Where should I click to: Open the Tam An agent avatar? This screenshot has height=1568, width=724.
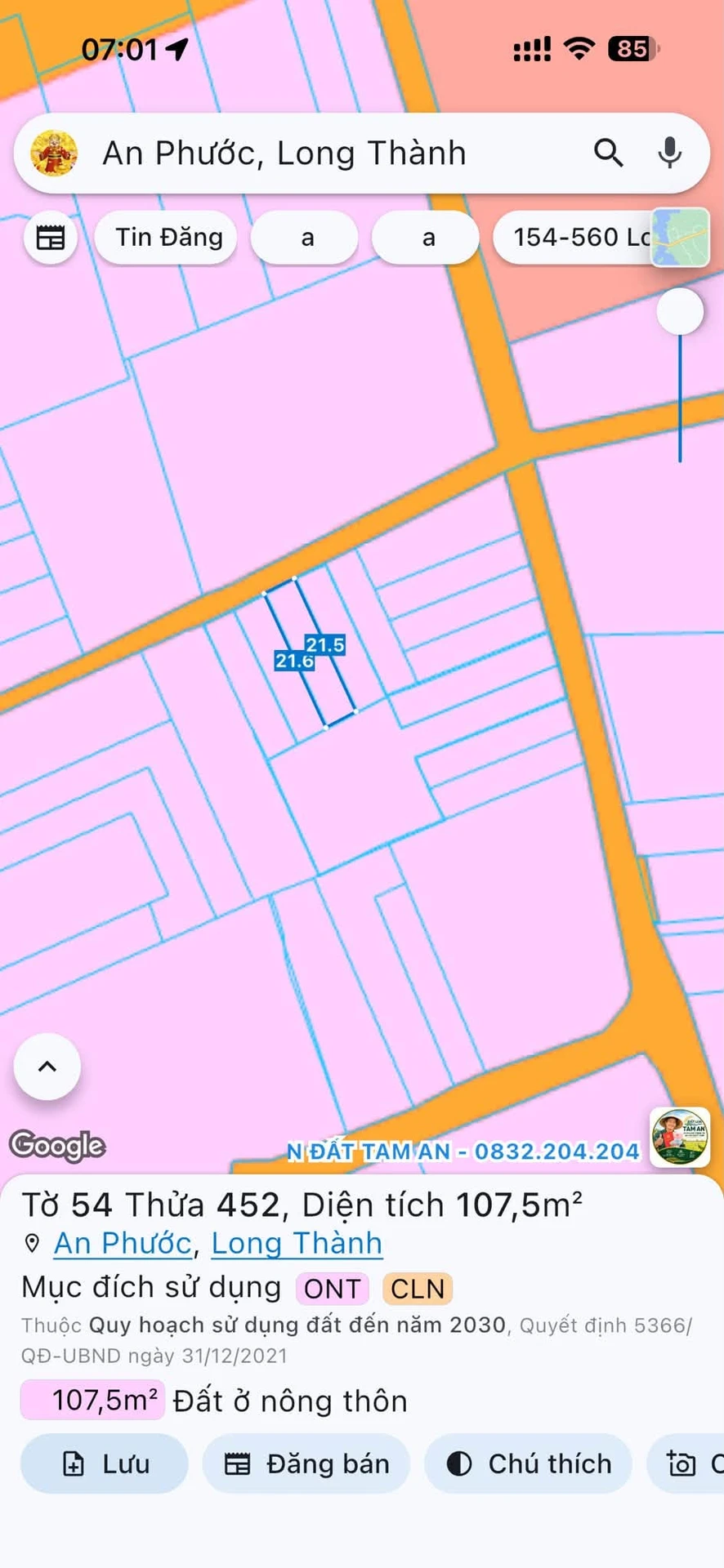pos(680,1137)
